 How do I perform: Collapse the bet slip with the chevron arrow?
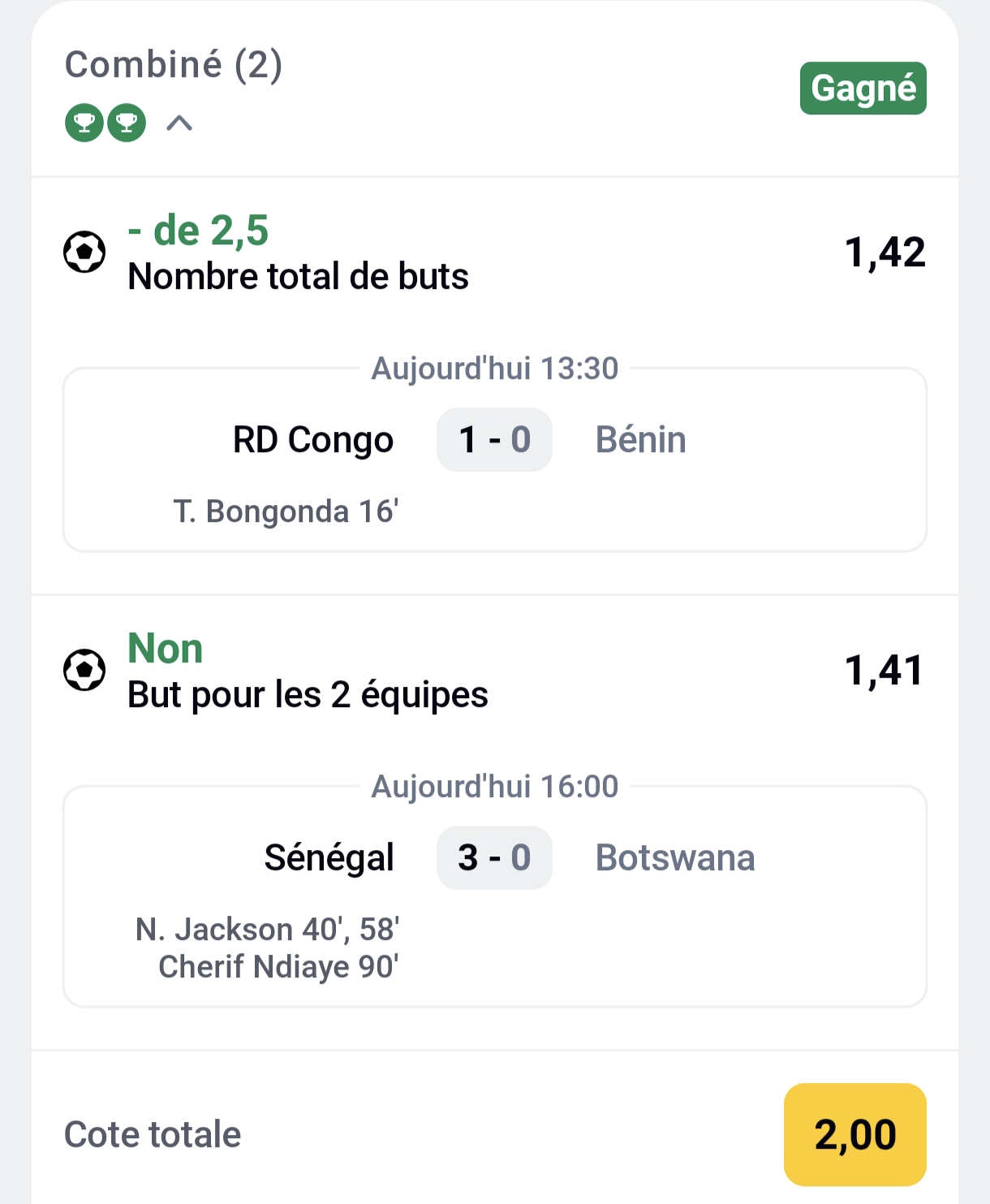179,123
